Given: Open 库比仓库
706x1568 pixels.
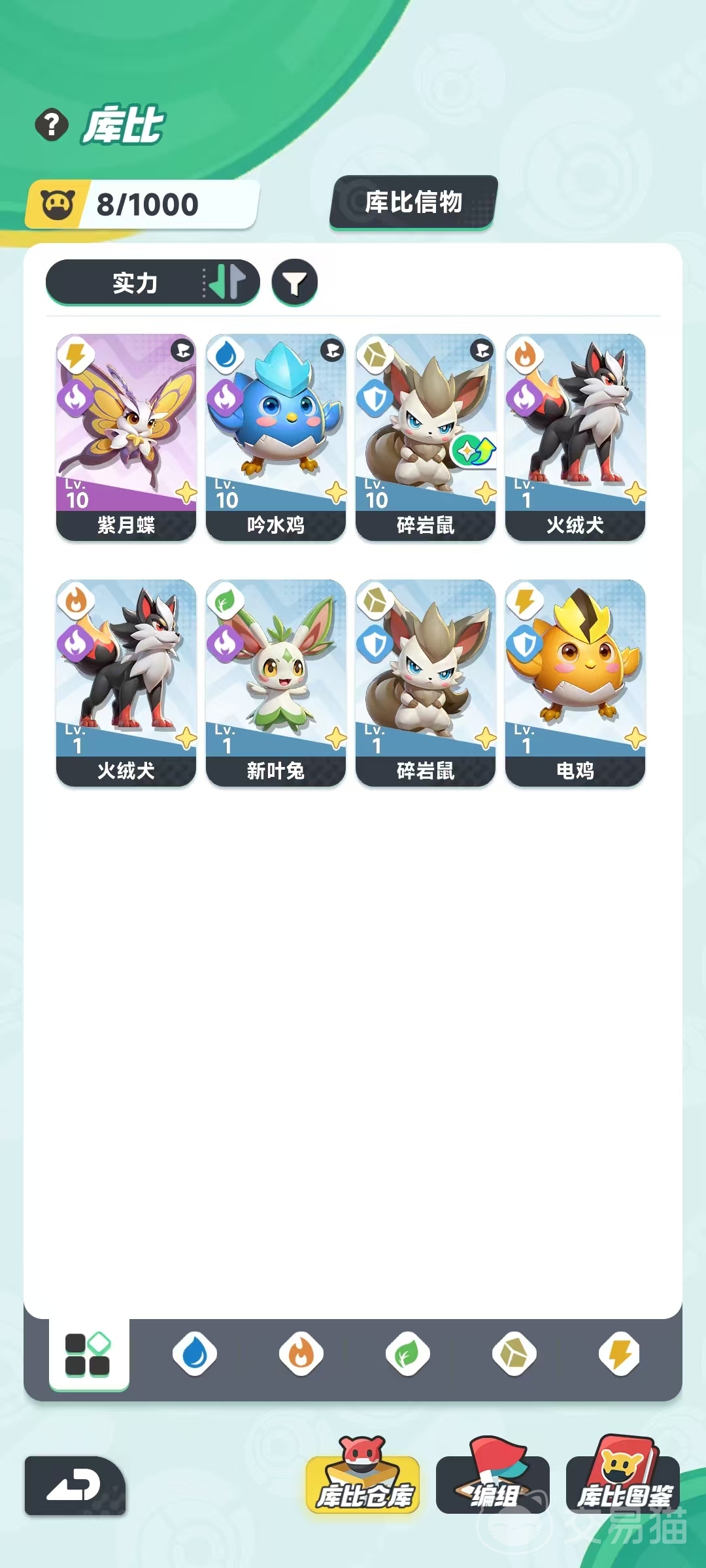Looking at the screenshot, I should click(363, 1483).
